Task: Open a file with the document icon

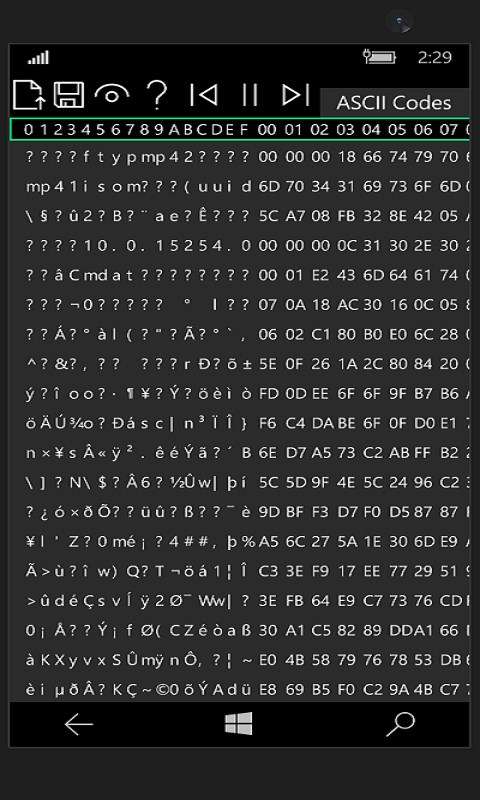Action: pos(29,94)
